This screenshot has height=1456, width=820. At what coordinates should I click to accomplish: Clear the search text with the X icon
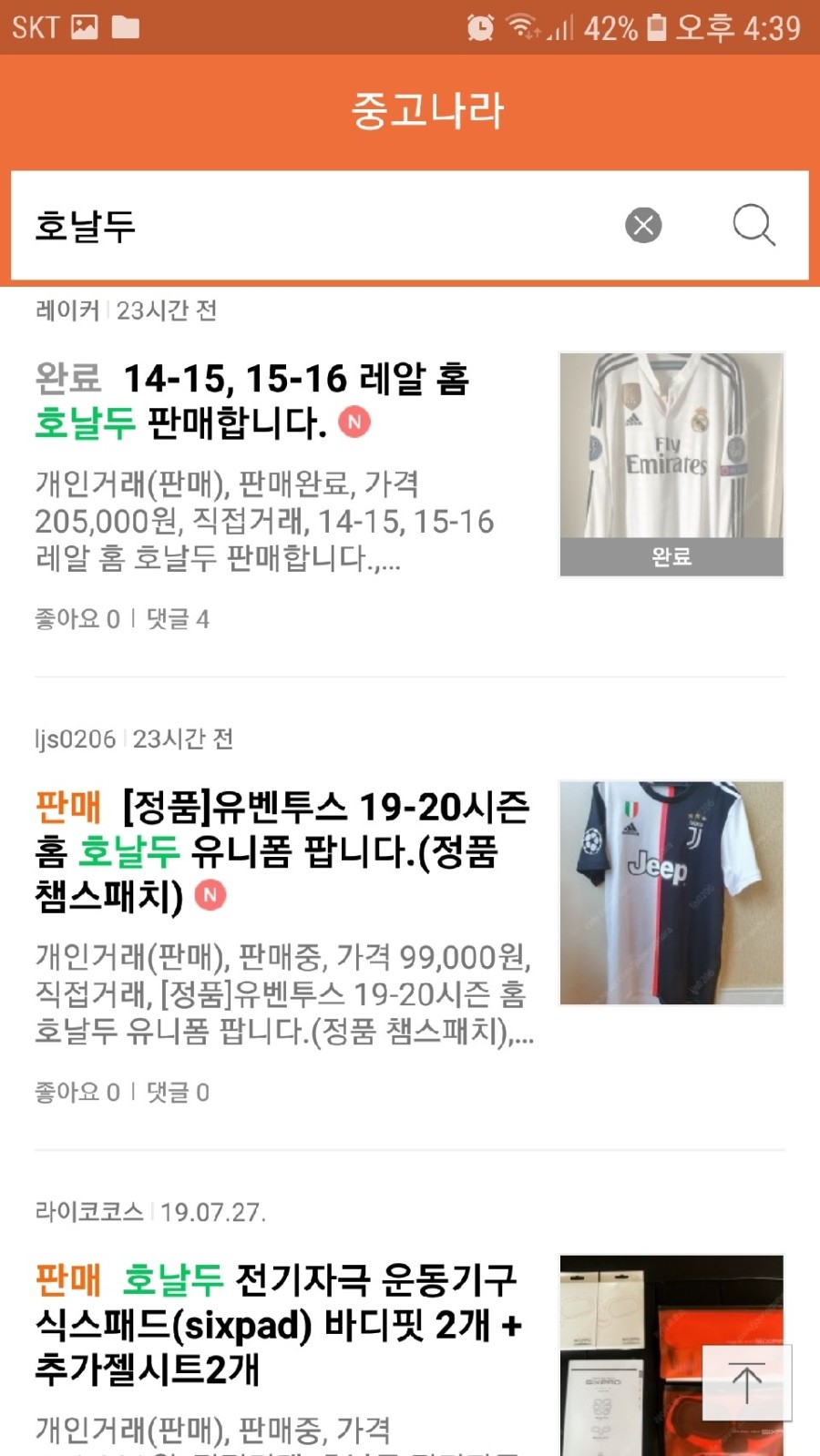(x=643, y=225)
